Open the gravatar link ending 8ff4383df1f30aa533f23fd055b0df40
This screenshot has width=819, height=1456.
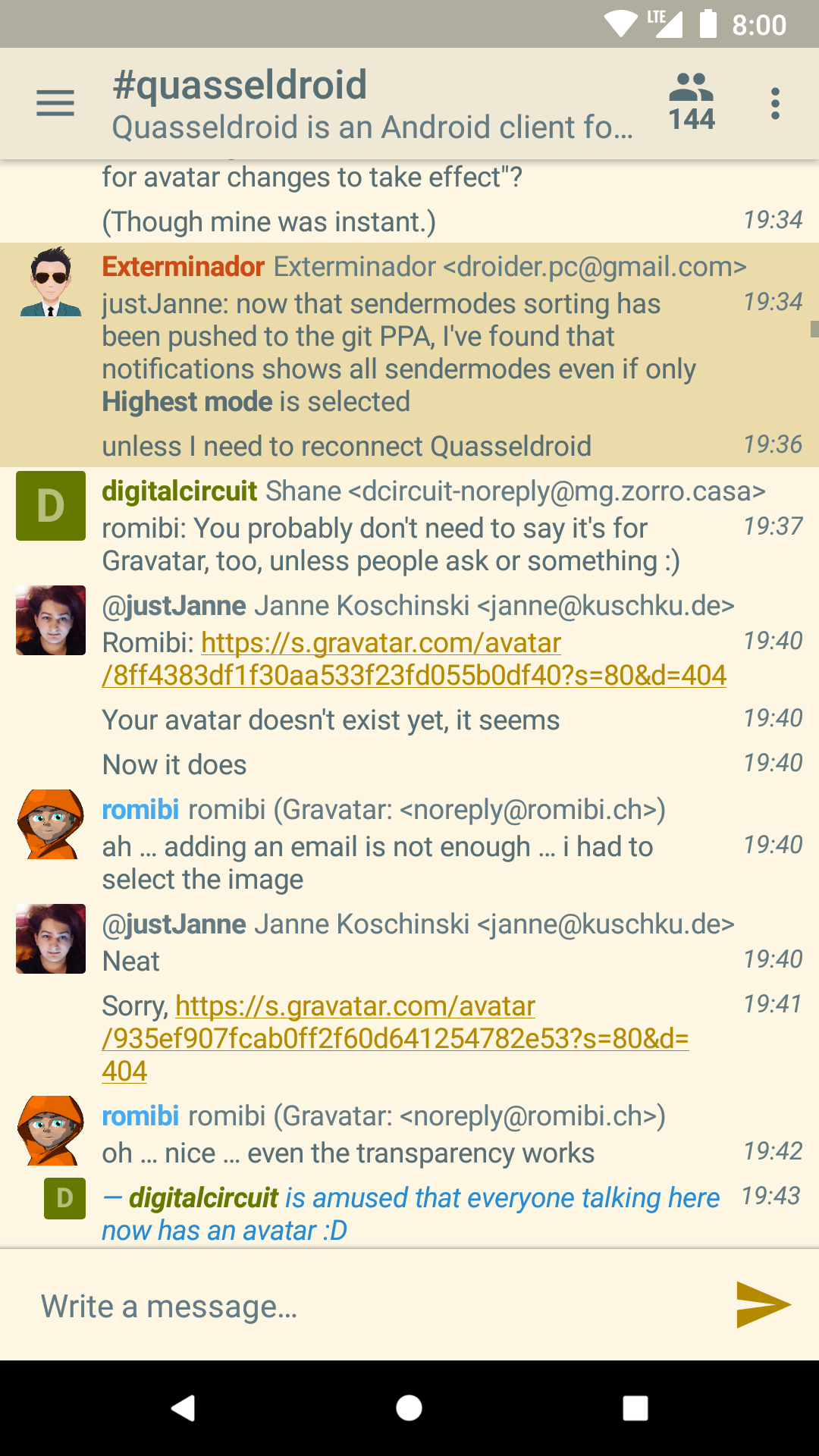[x=414, y=659]
